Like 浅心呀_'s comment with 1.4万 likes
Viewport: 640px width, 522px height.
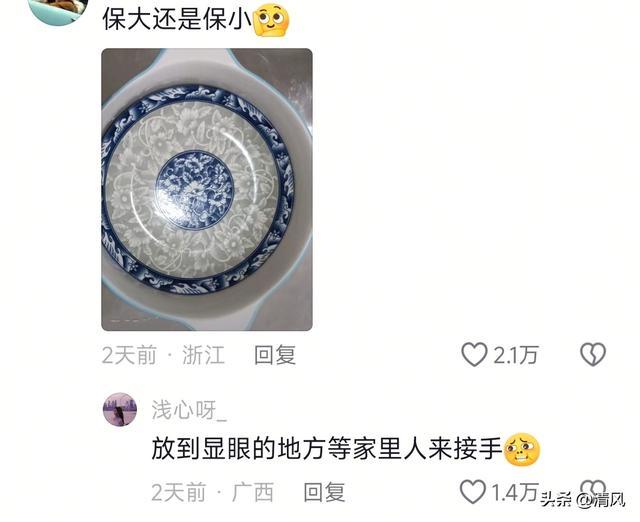pos(472,491)
